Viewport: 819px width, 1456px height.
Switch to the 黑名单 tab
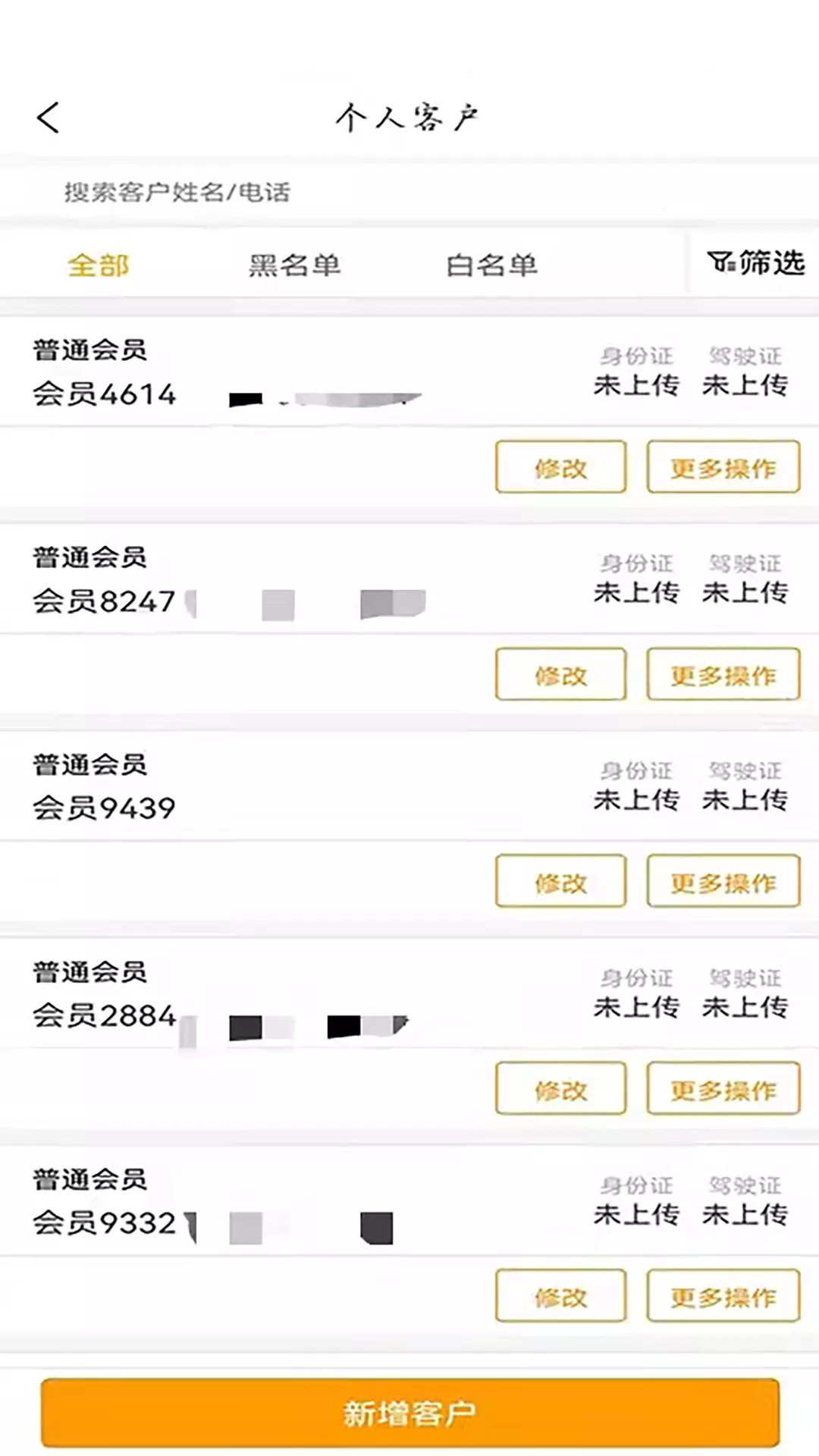[x=294, y=265]
